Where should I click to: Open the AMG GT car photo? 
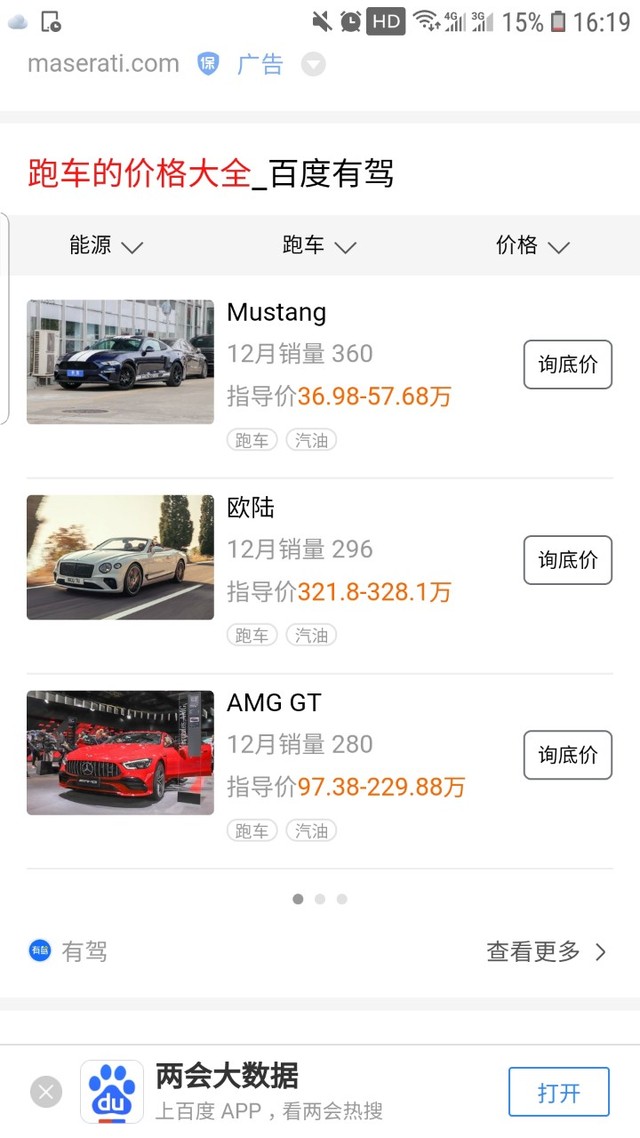(x=120, y=752)
